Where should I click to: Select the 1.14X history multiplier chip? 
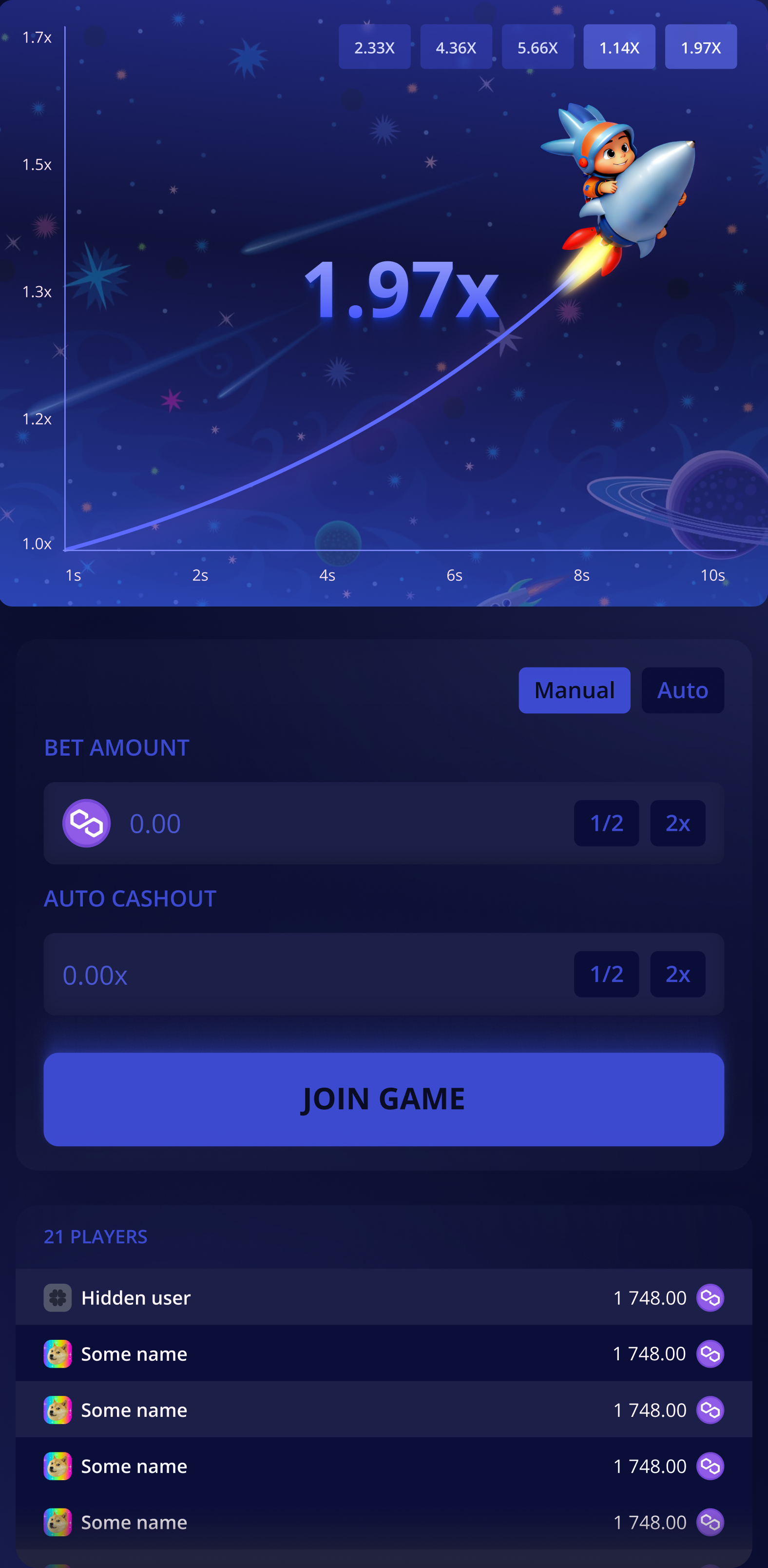tap(619, 46)
